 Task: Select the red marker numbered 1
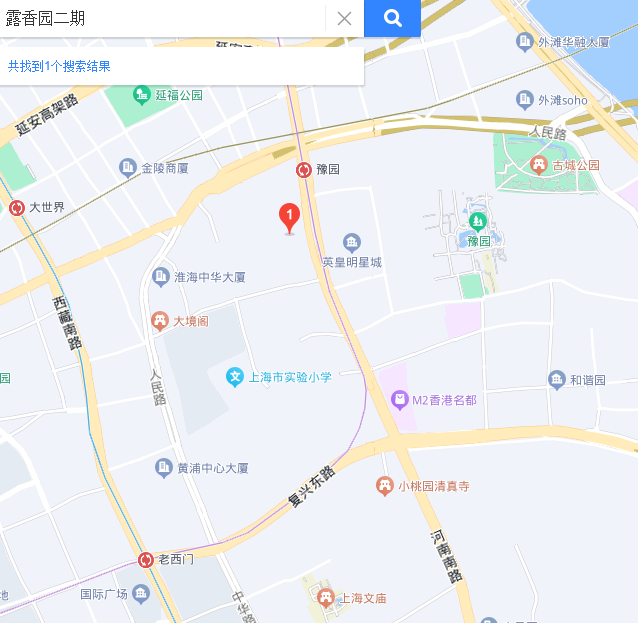[x=288, y=216]
